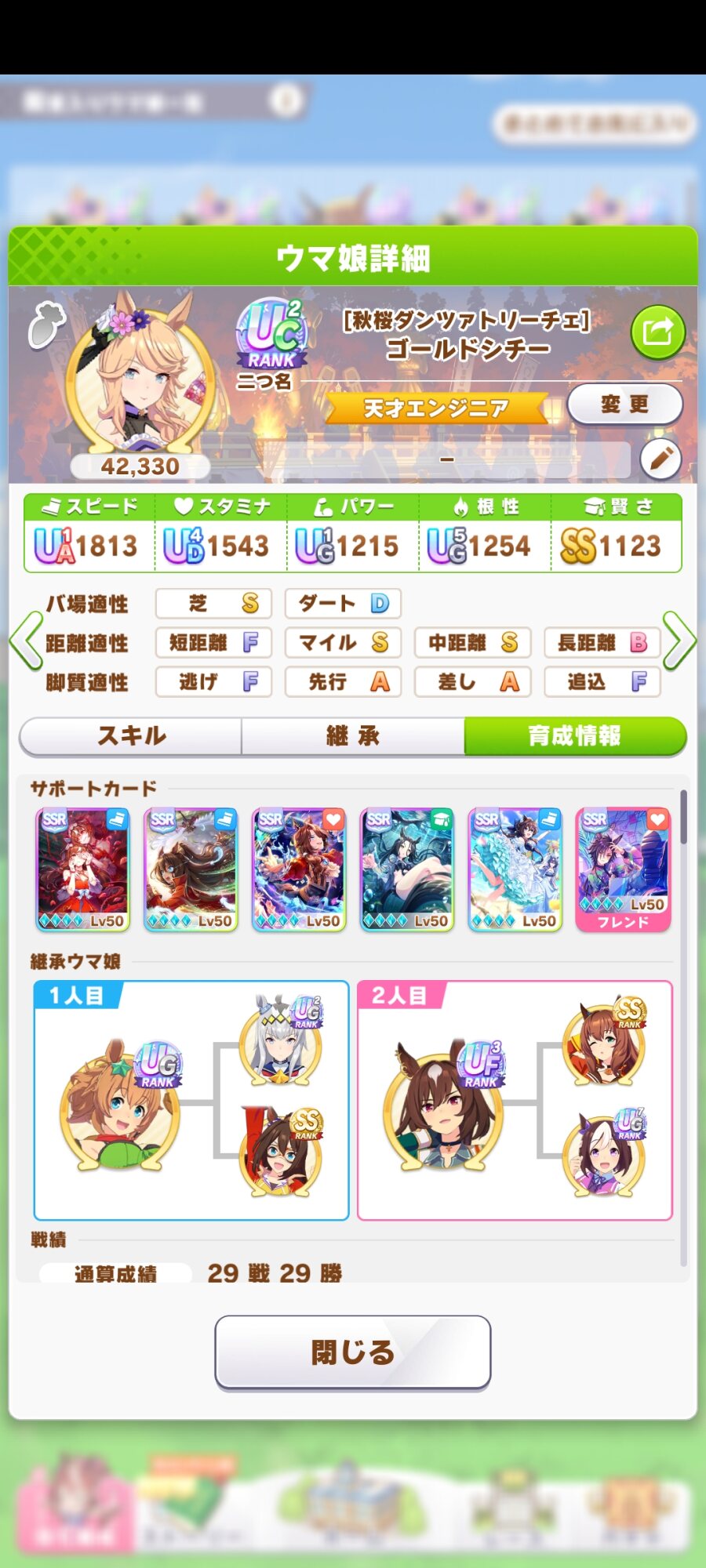
Task: Tap the green share icon
Action: tap(658, 332)
